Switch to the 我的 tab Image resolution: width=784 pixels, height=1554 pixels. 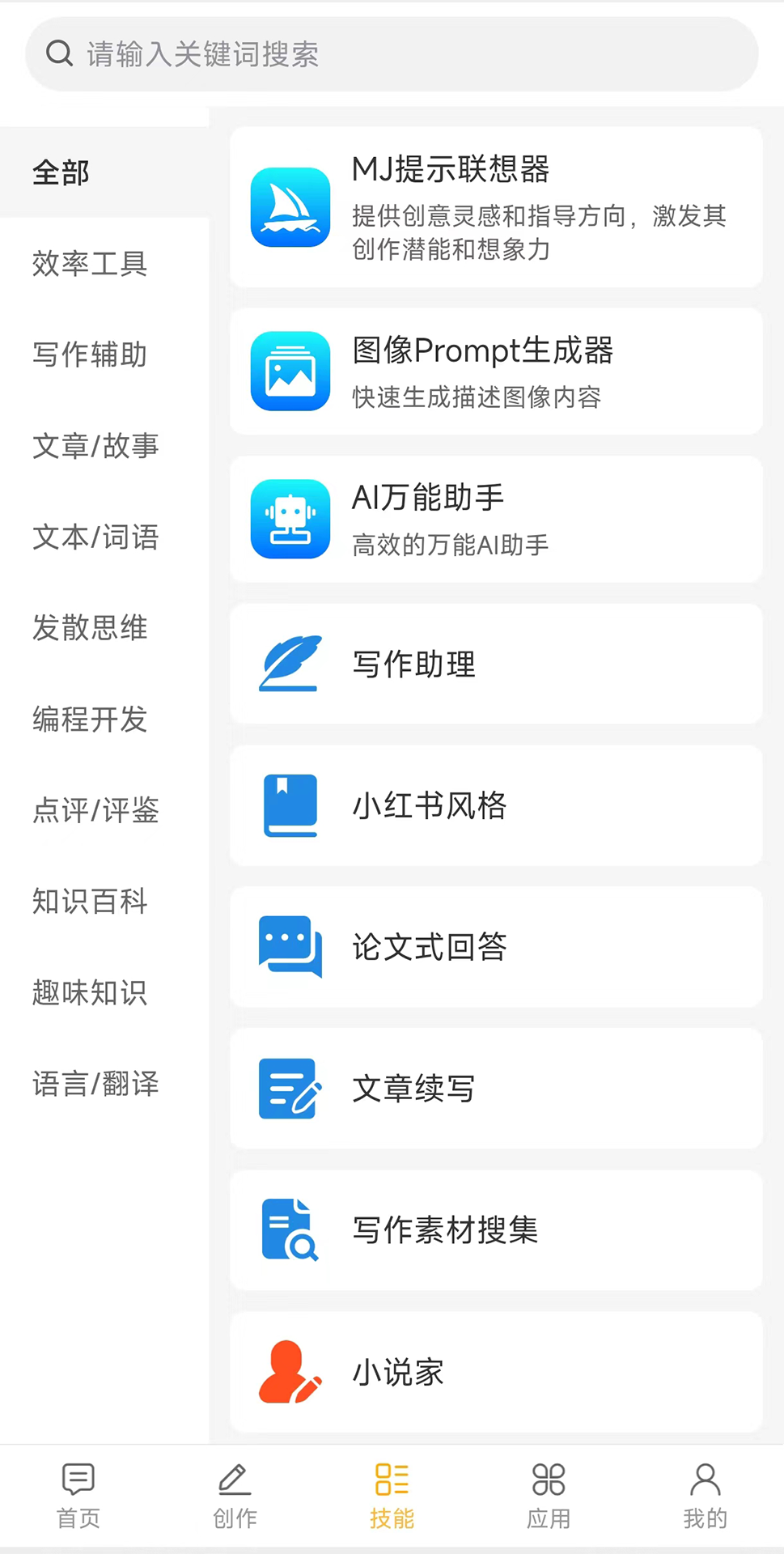click(705, 1496)
